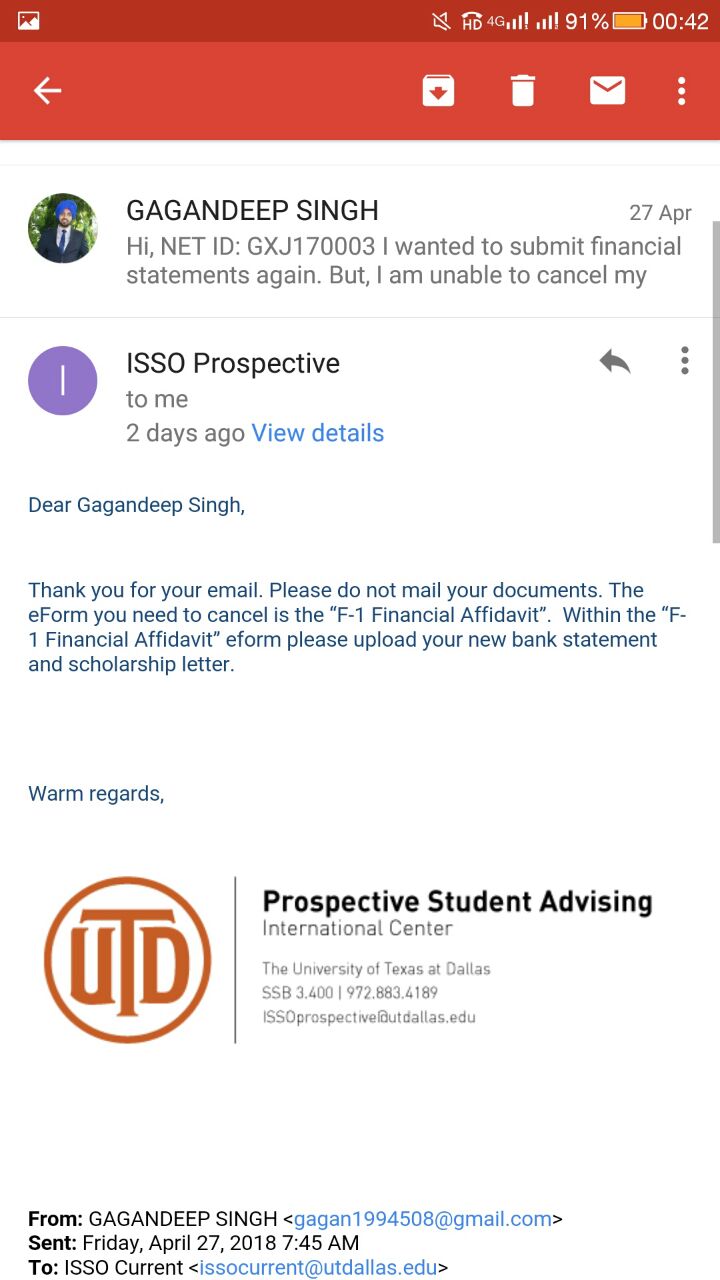The height and width of the screenshot is (1280, 720).
Task: Open more options for ISSO Prospective's message
Action: coord(684,361)
